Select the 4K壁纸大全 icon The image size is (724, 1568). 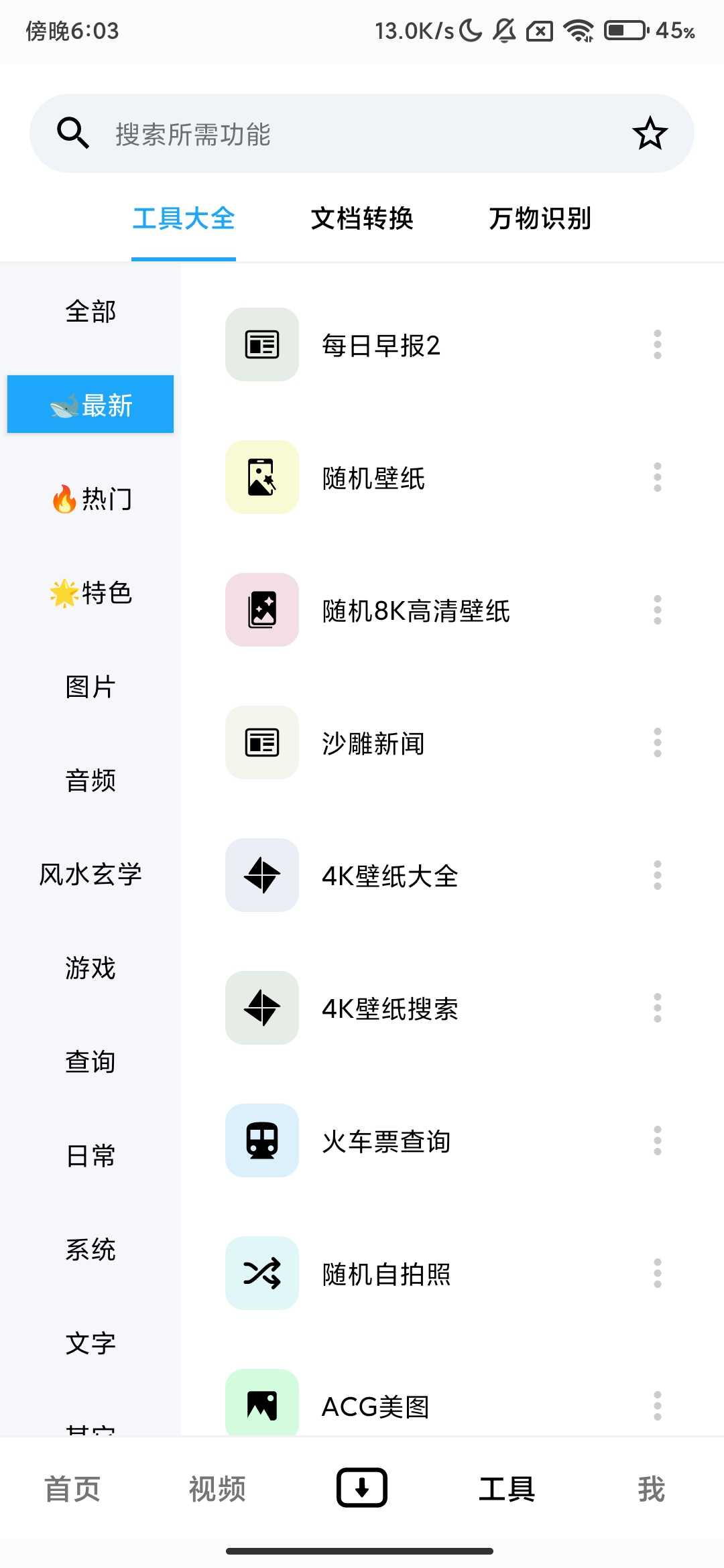(x=261, y=875)
